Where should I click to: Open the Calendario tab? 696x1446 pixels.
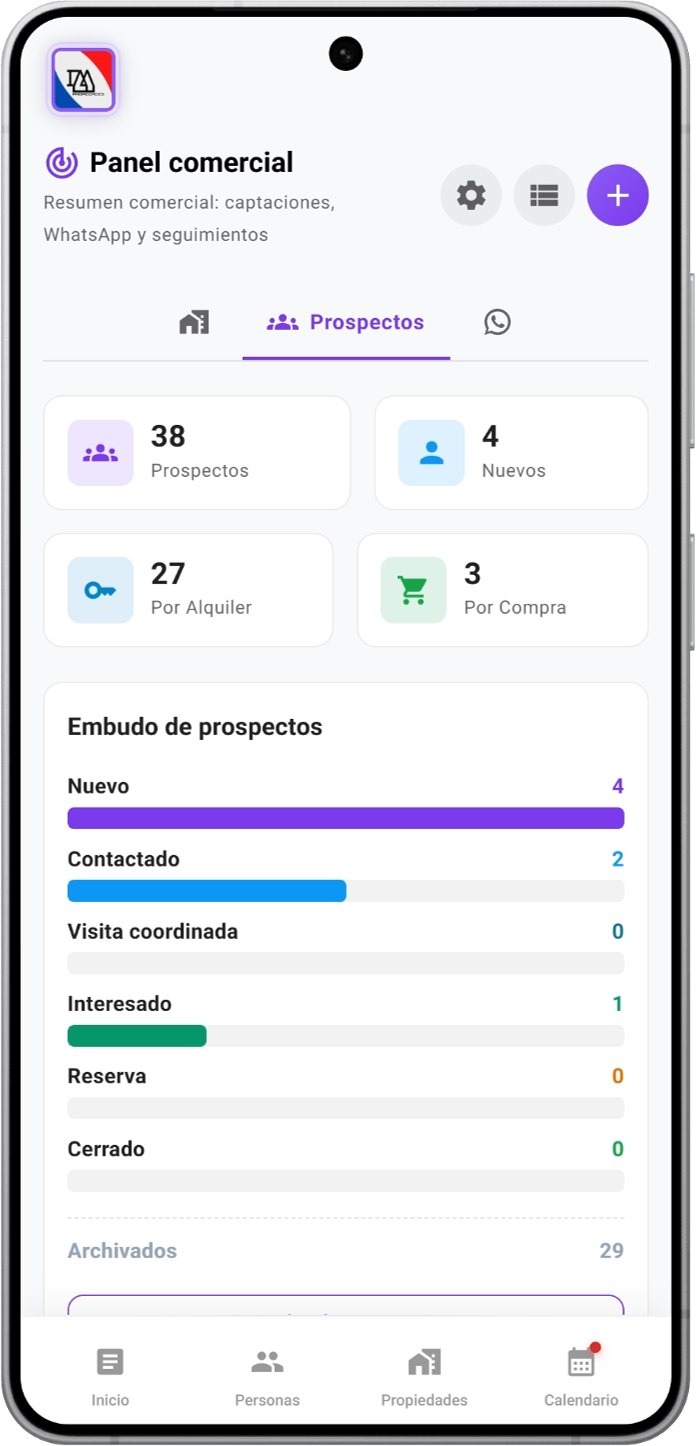click(x=581, y=1377)
